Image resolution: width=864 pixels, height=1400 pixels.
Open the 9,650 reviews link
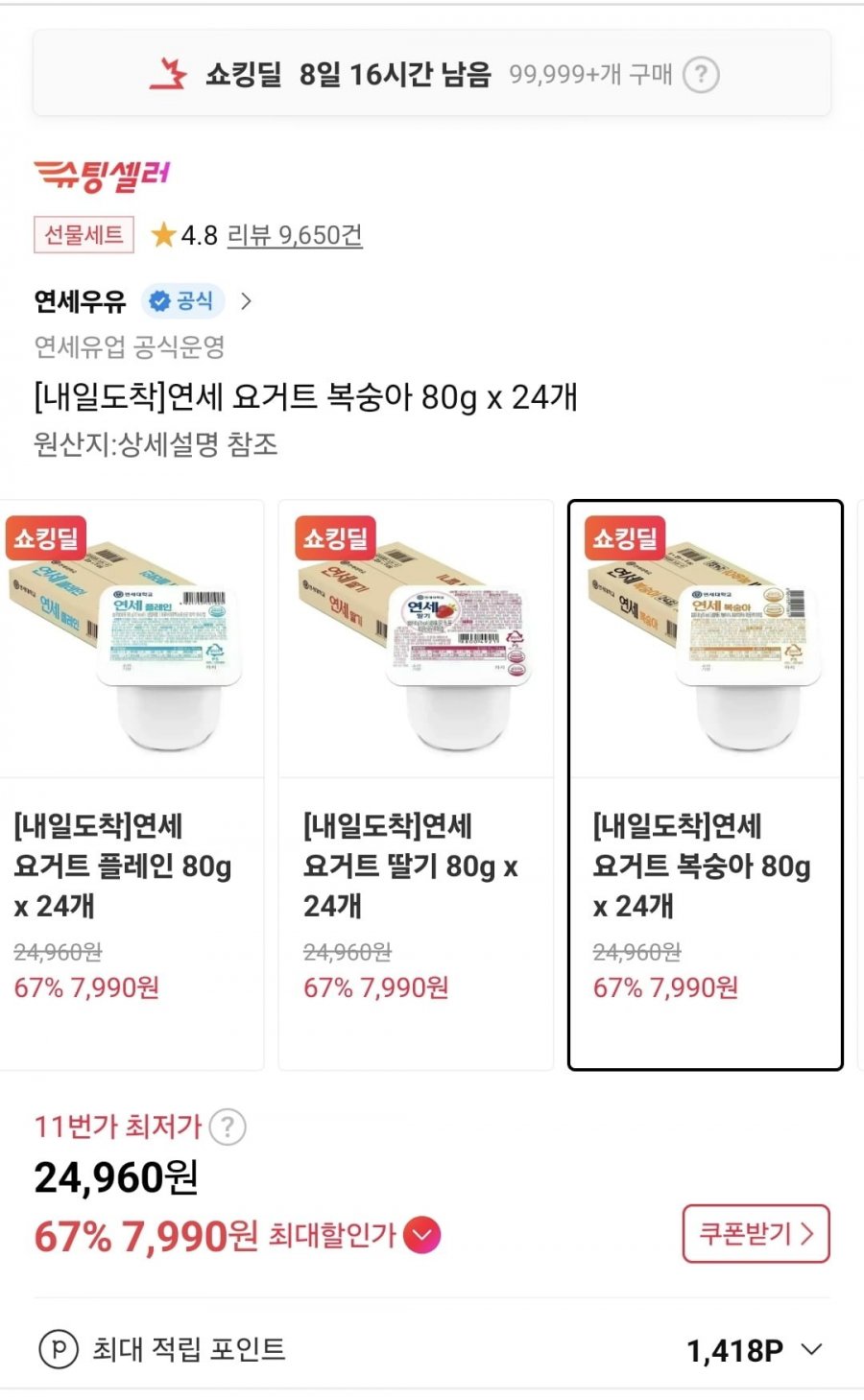(x=294, y=235)
